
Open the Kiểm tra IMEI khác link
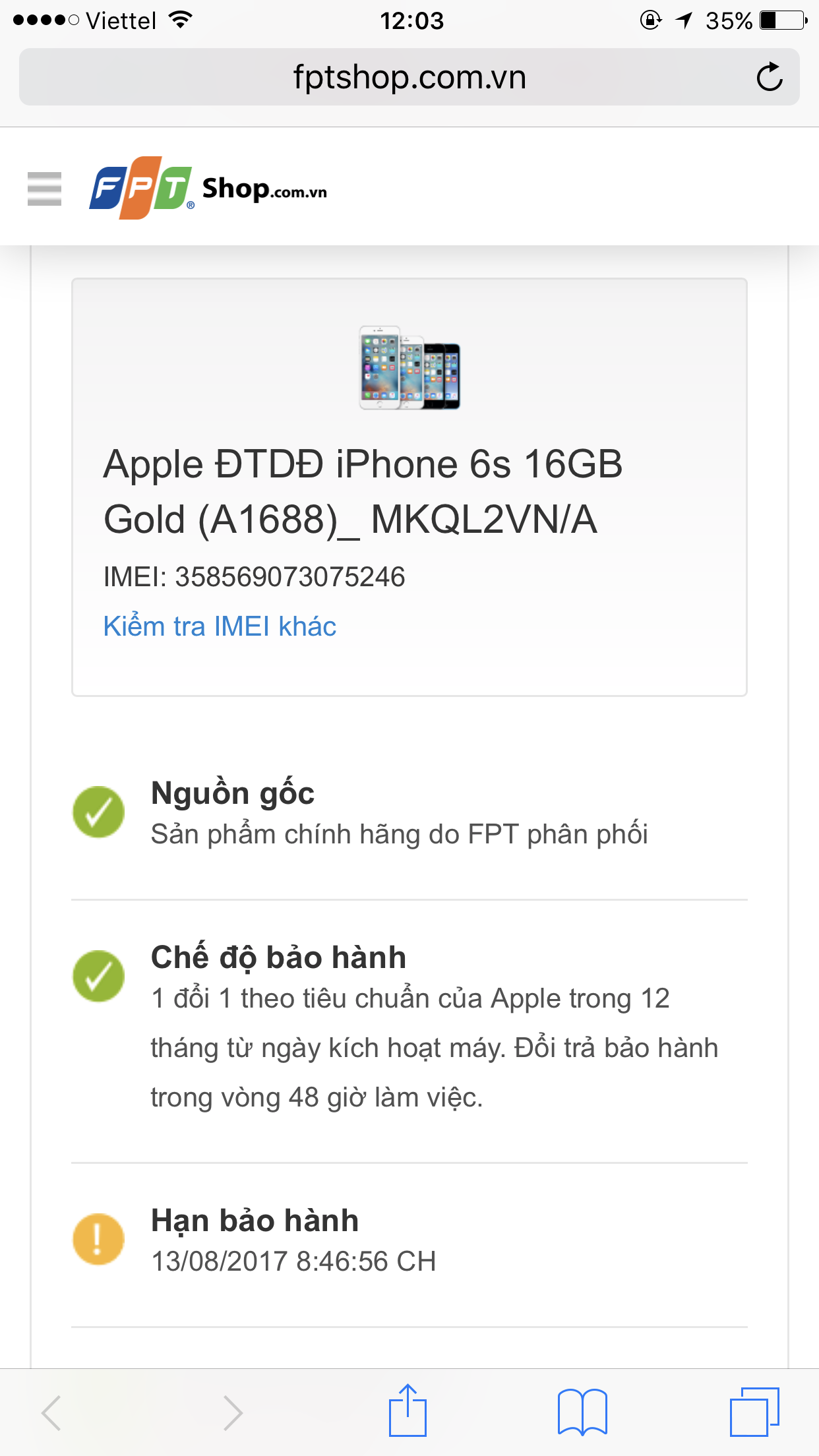pos(220,626)
